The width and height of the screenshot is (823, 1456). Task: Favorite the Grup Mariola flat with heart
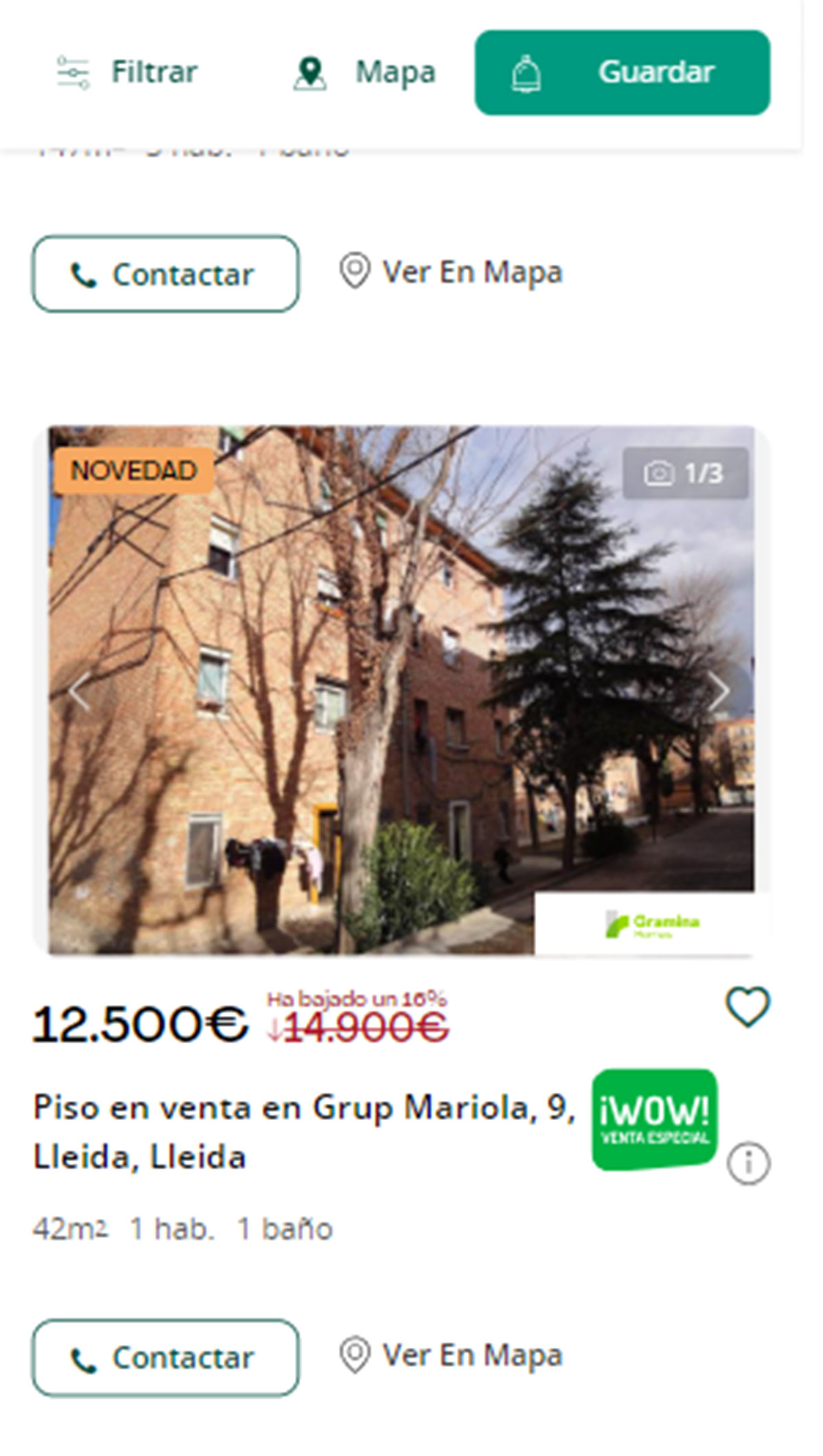748,1006
